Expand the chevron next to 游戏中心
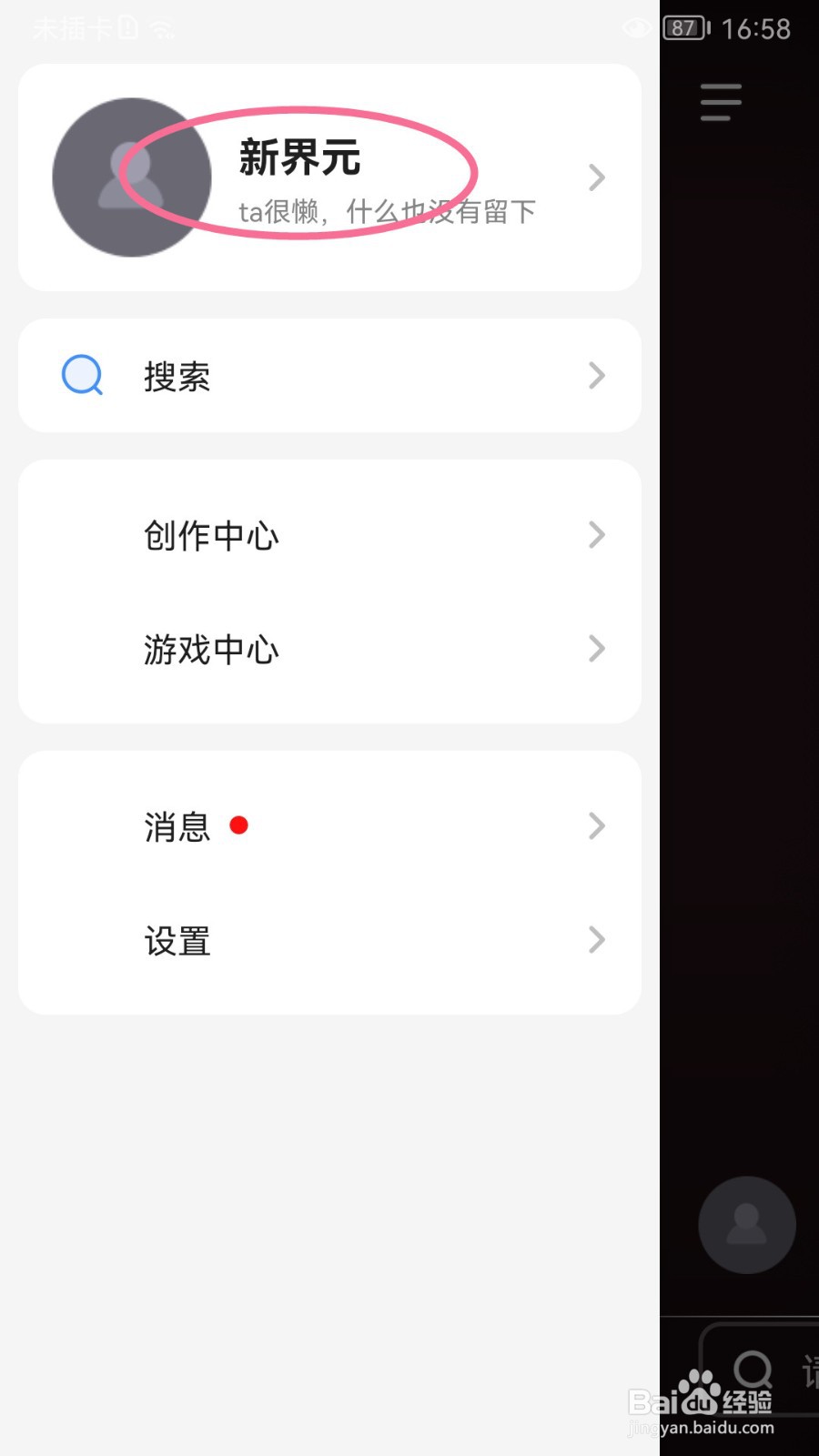 click(x=597, y=649)
